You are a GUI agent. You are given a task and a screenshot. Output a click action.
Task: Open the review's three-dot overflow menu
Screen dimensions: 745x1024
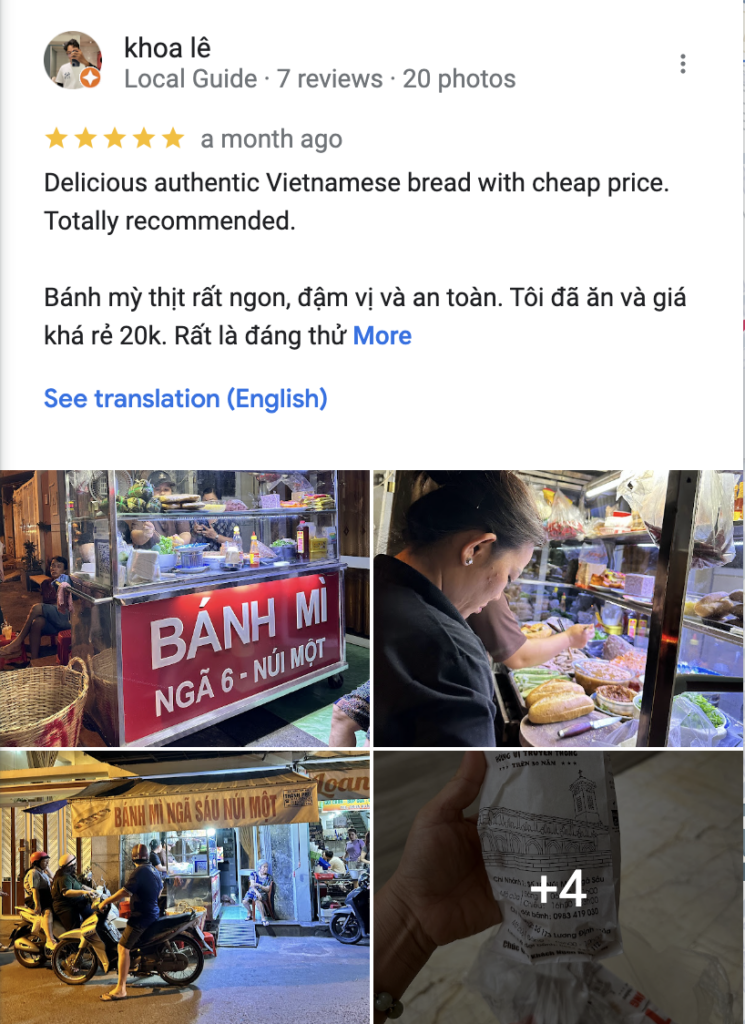tap(683, 64)
